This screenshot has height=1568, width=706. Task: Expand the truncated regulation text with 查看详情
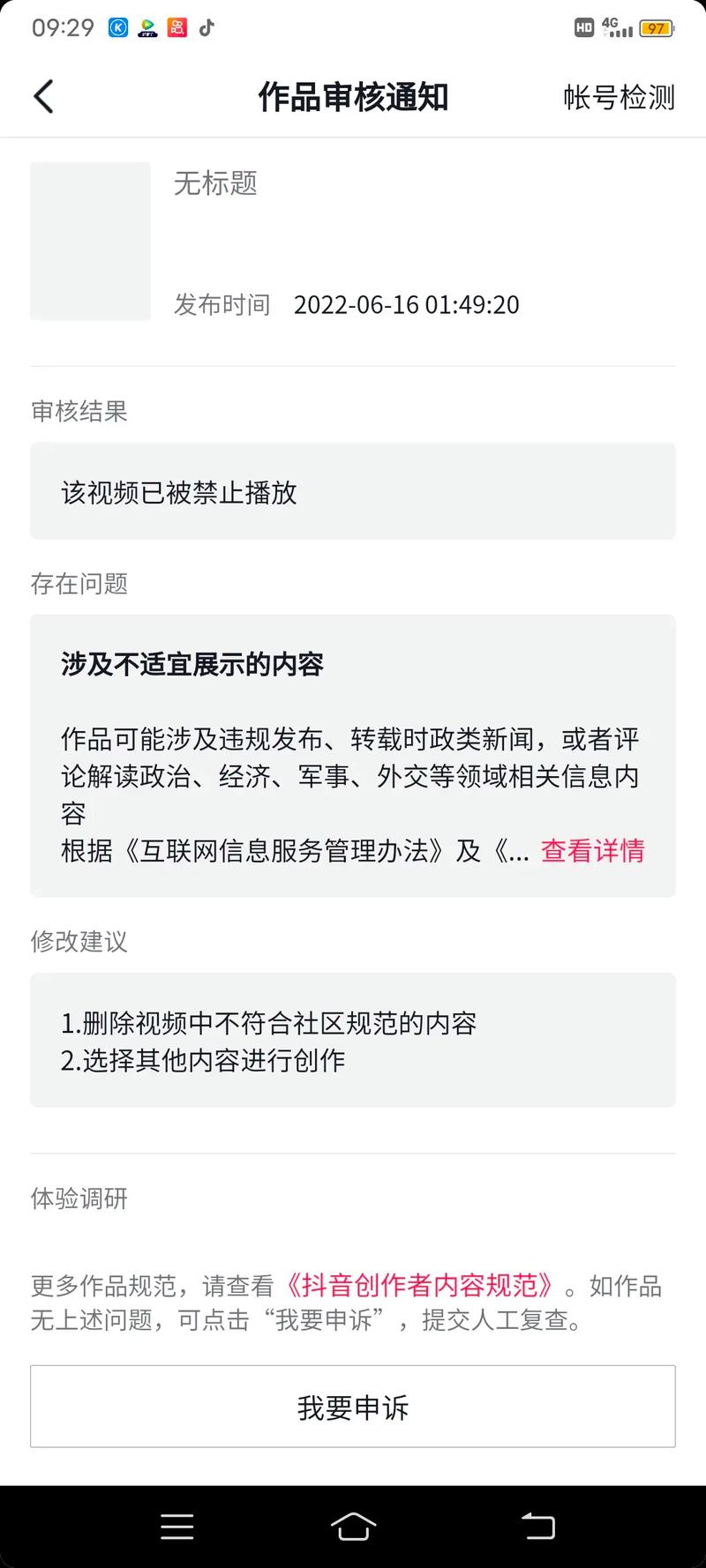(x=591, y=851)
